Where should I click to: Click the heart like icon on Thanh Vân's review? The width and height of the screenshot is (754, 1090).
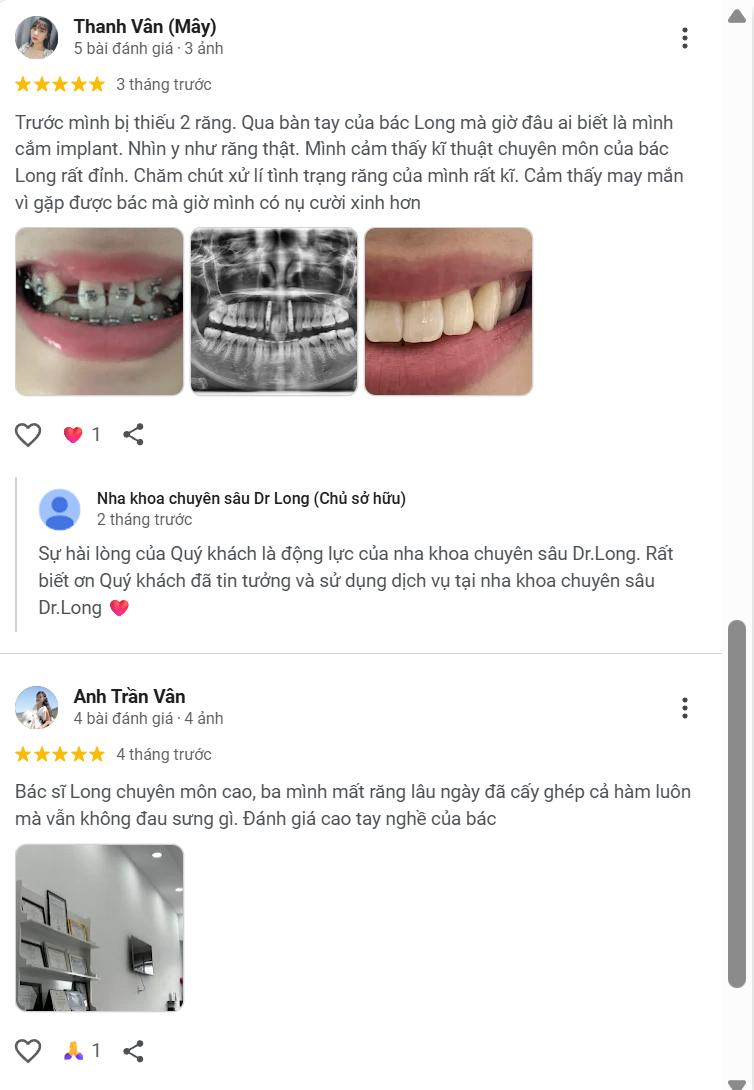[27, 434]
